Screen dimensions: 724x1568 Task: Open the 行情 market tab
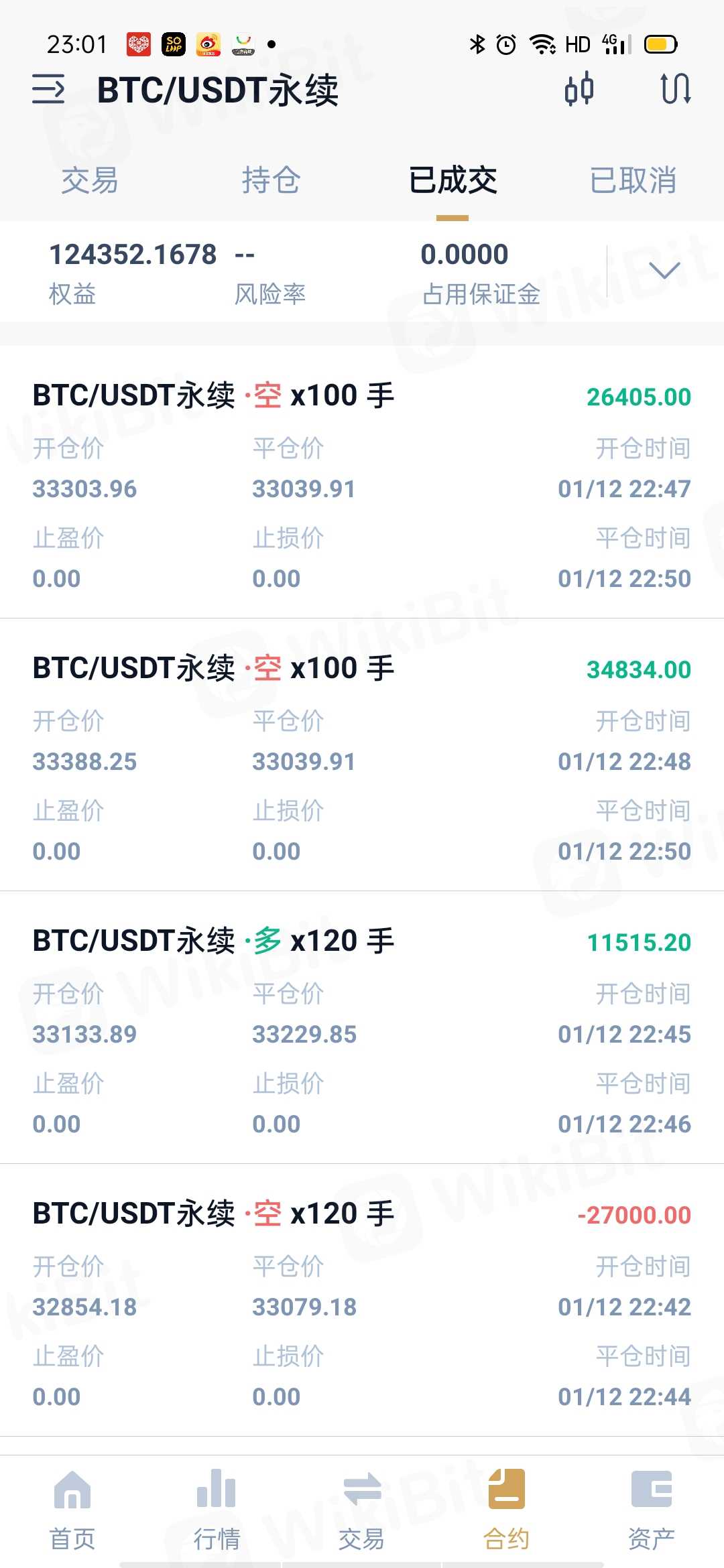pyautogui.click(x=217, y=1508)
